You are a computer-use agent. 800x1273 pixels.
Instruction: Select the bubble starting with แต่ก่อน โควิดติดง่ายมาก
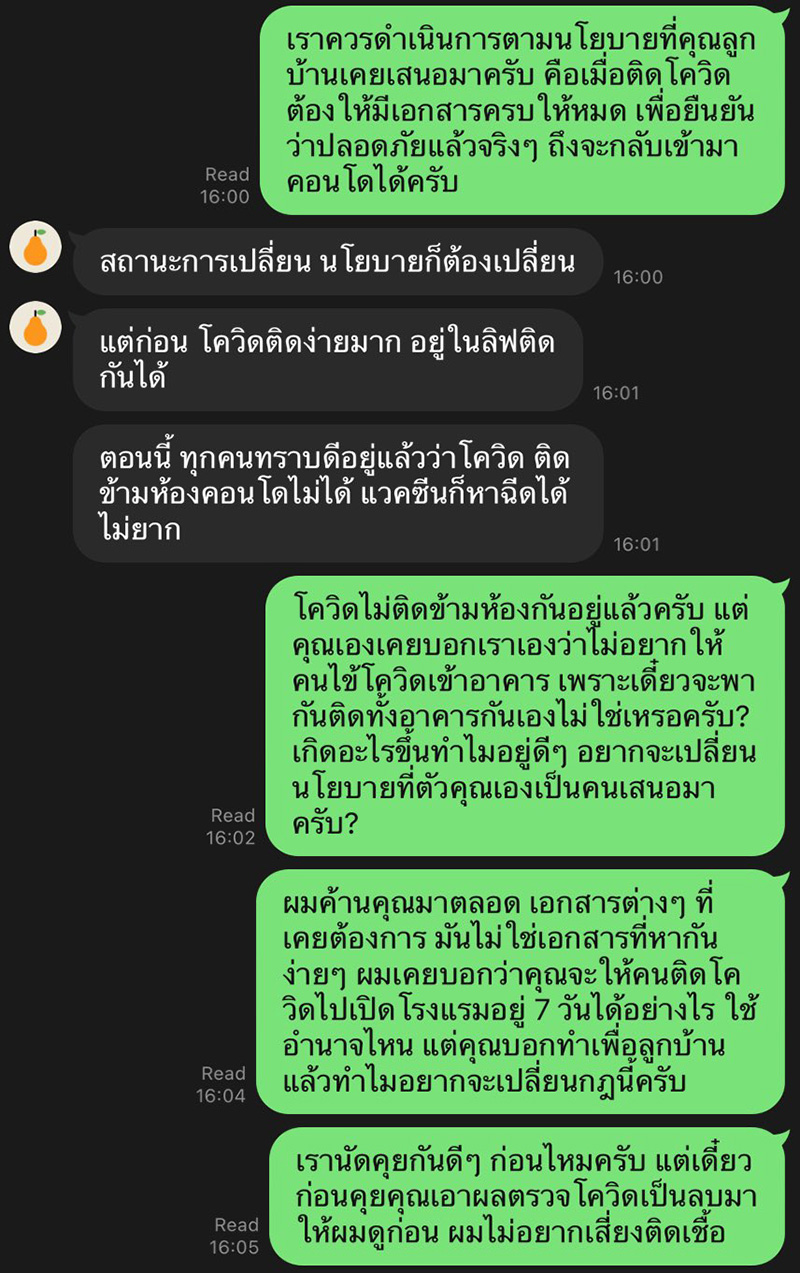click(330, 358)
